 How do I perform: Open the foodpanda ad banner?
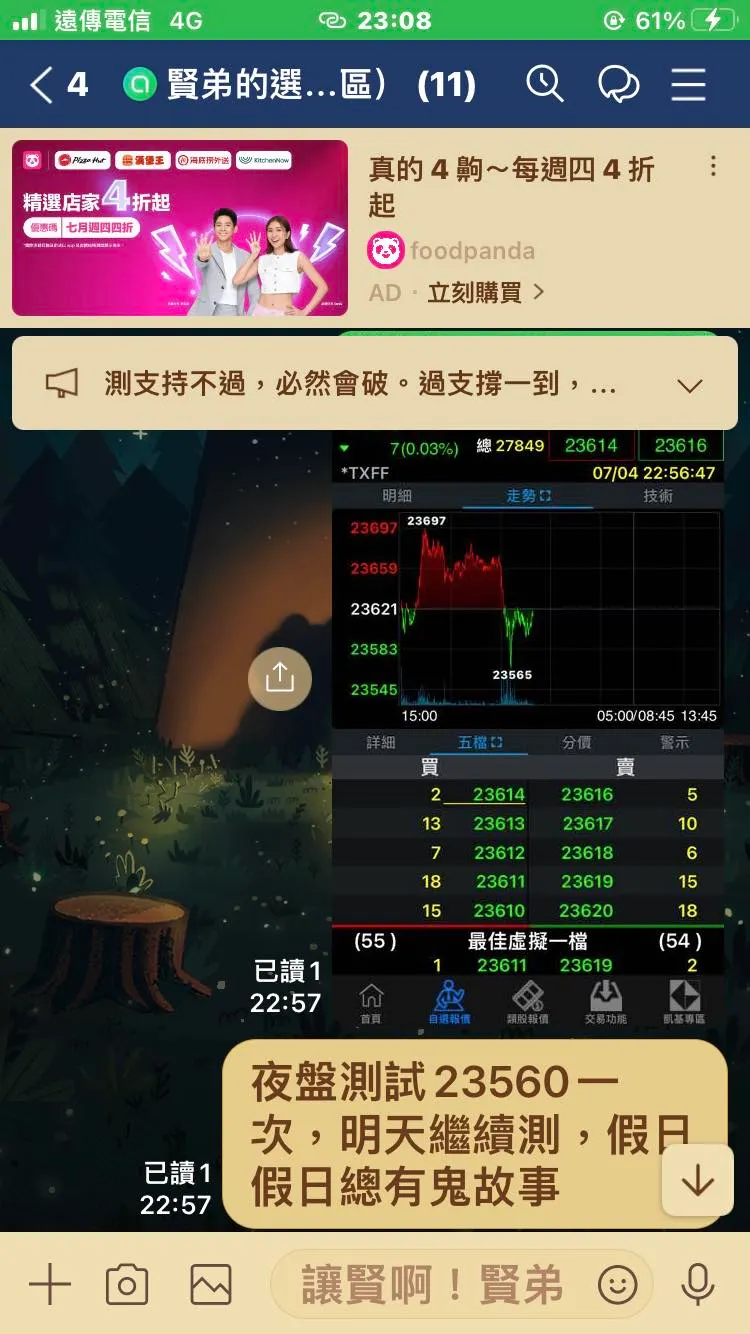pyautogui.click(x=180, y=228)
